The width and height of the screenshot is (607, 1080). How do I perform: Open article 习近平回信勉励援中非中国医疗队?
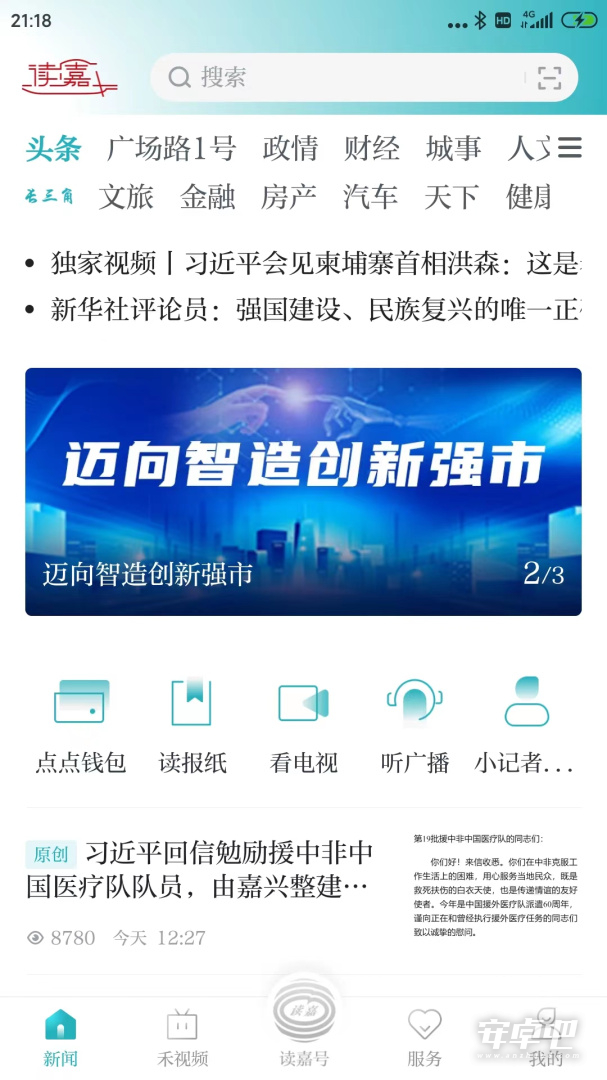coord(303,891)
